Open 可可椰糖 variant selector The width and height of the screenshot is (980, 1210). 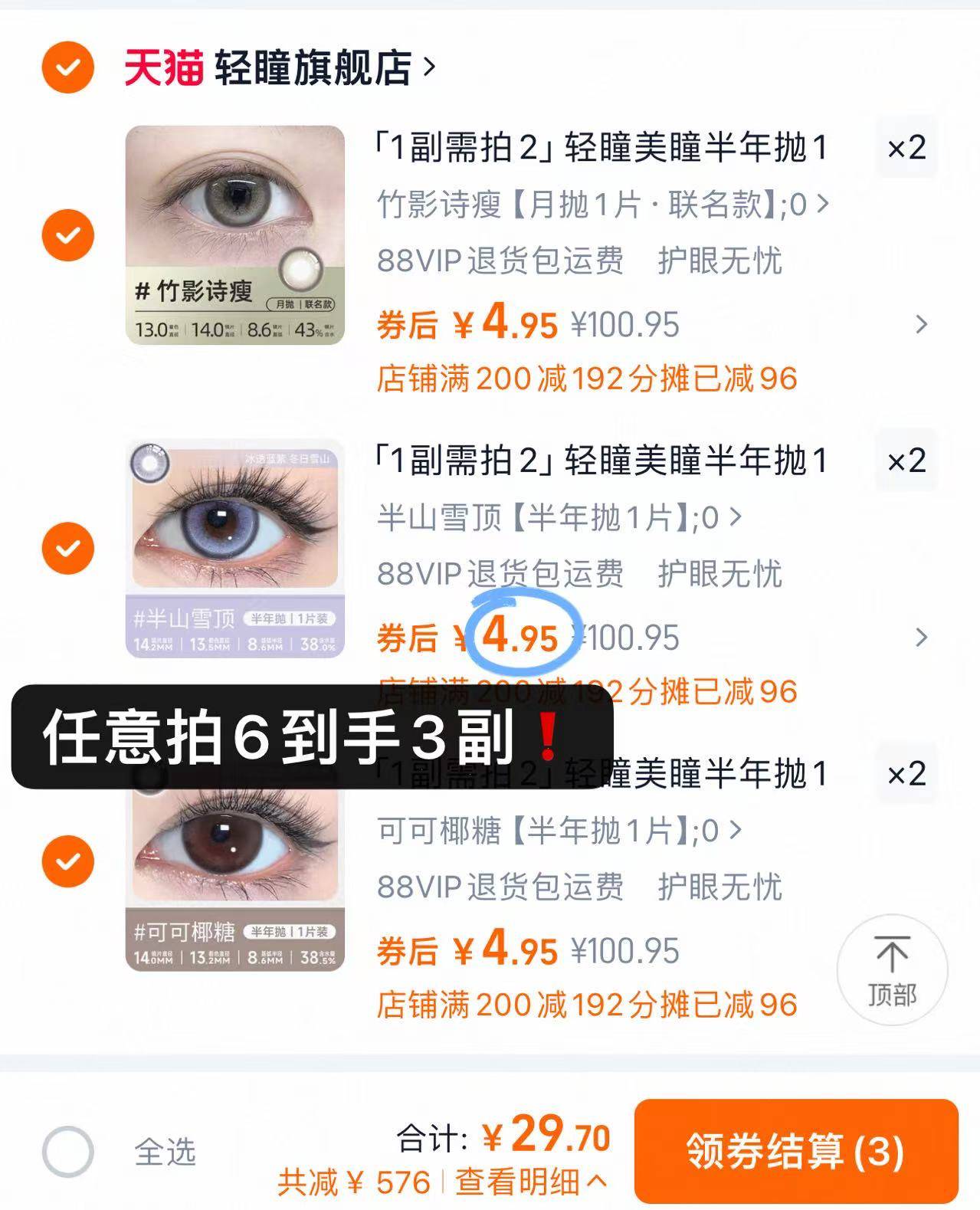[x=557, y=831]
